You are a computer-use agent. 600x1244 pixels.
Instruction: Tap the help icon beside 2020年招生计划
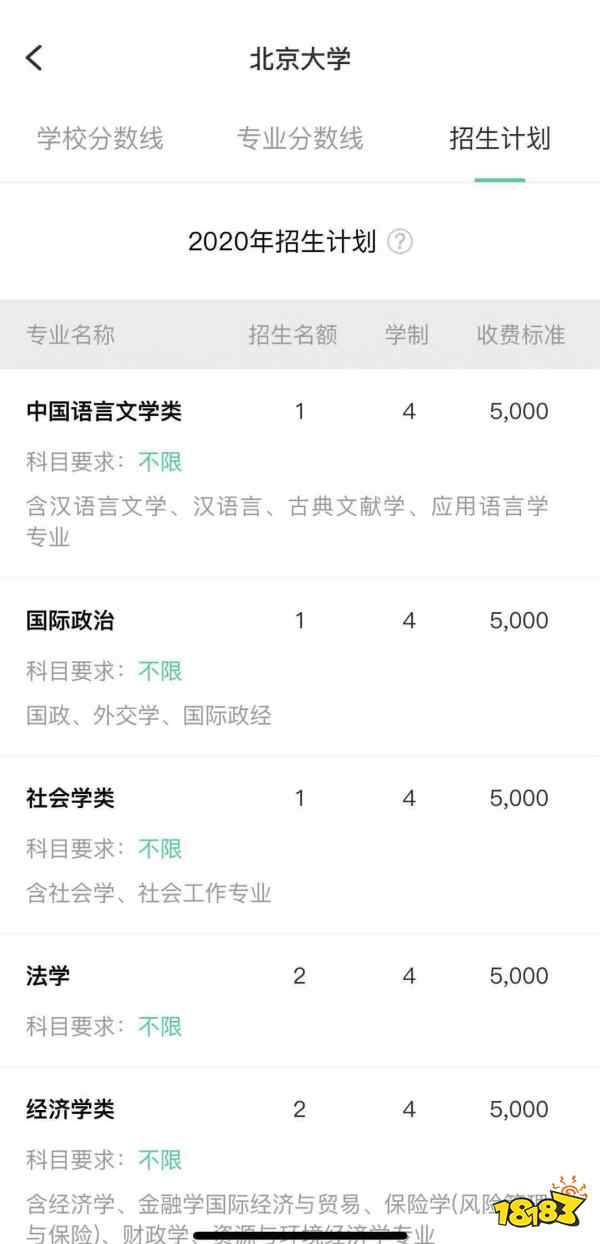(400, 242)
